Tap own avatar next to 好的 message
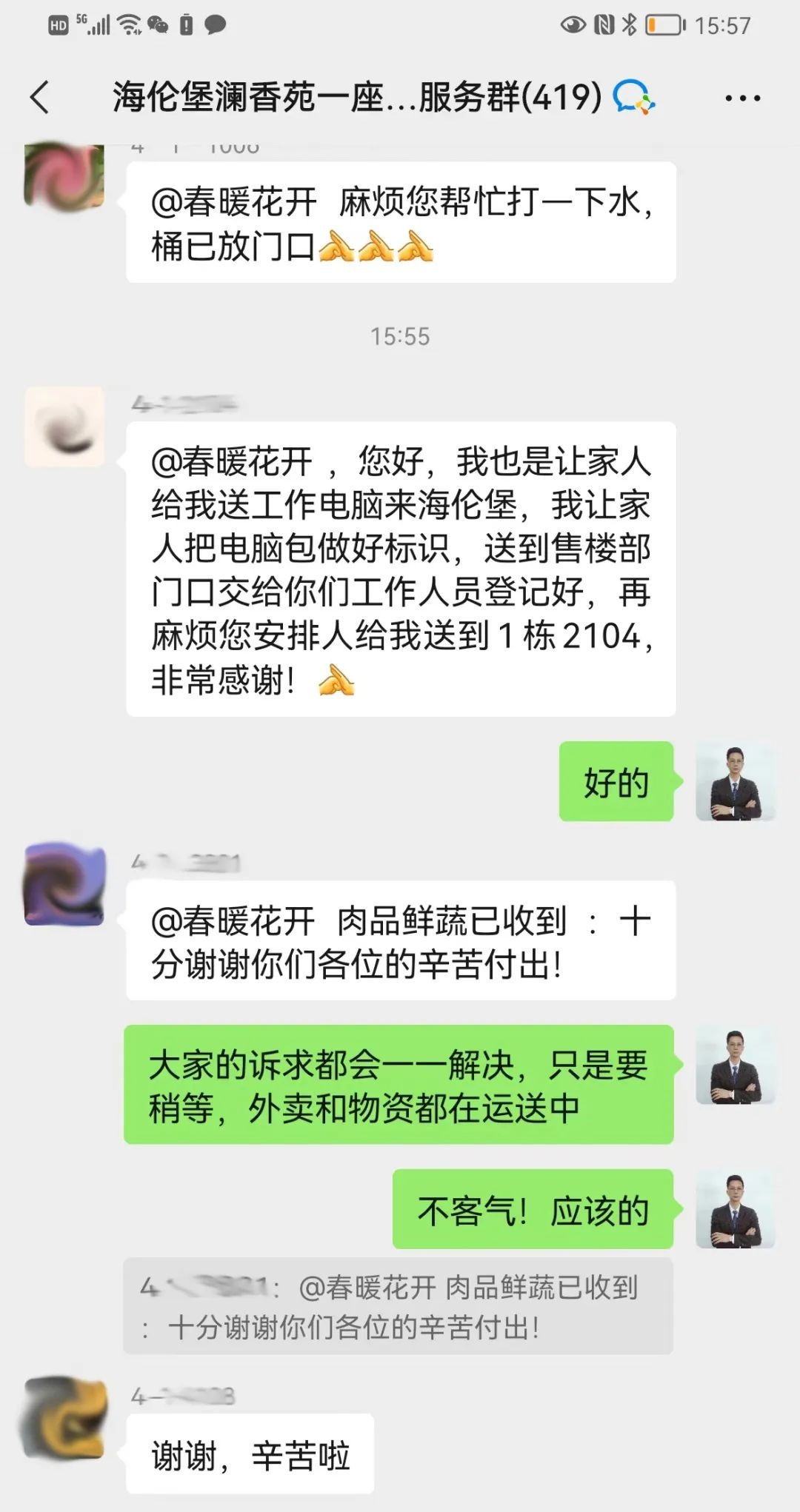The height and width of the screenshot is (1512, 800). click(735, 781)
